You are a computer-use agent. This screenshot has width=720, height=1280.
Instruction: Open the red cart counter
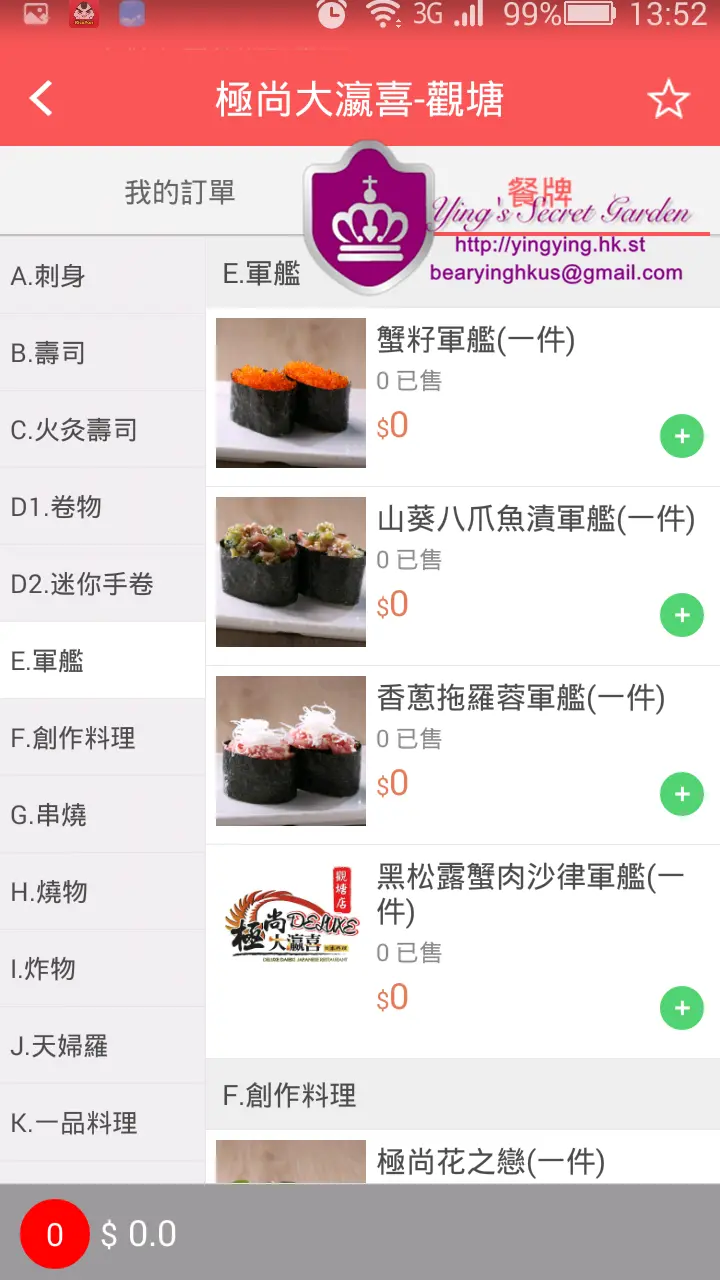(55, 1234)
